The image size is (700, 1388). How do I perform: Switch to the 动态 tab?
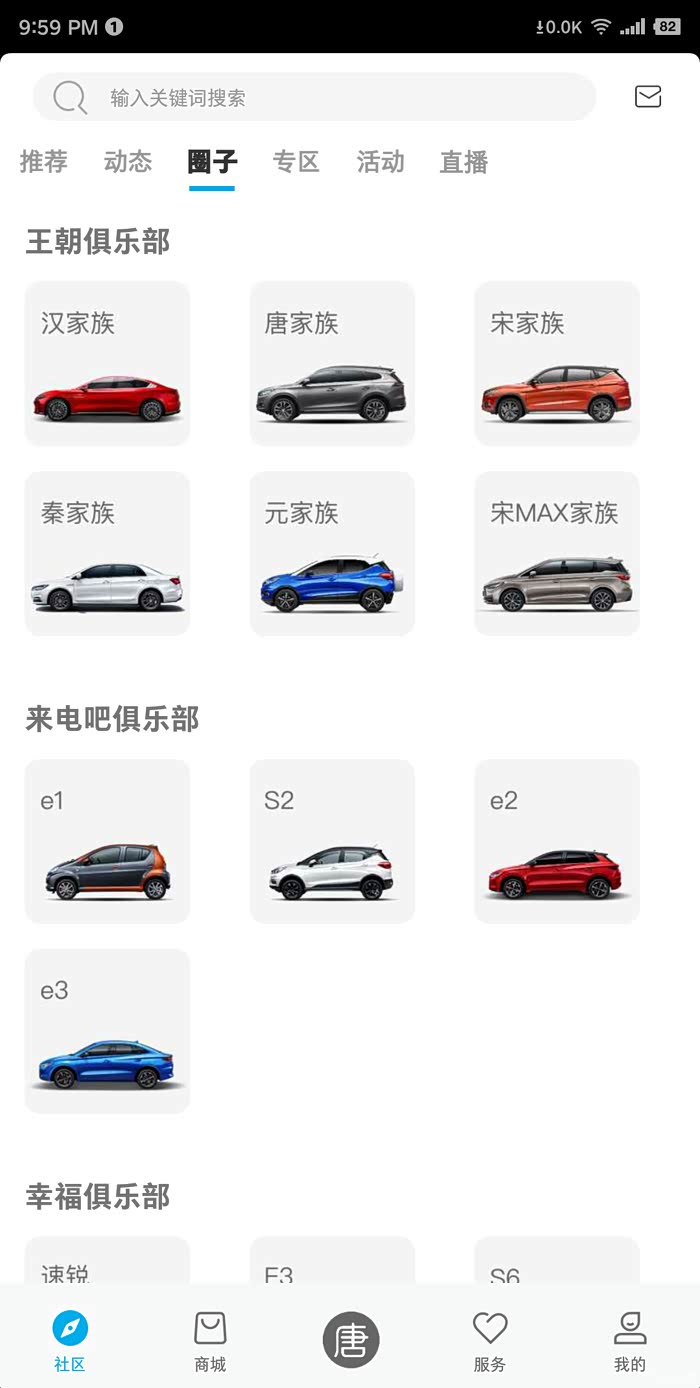point(128,162)
